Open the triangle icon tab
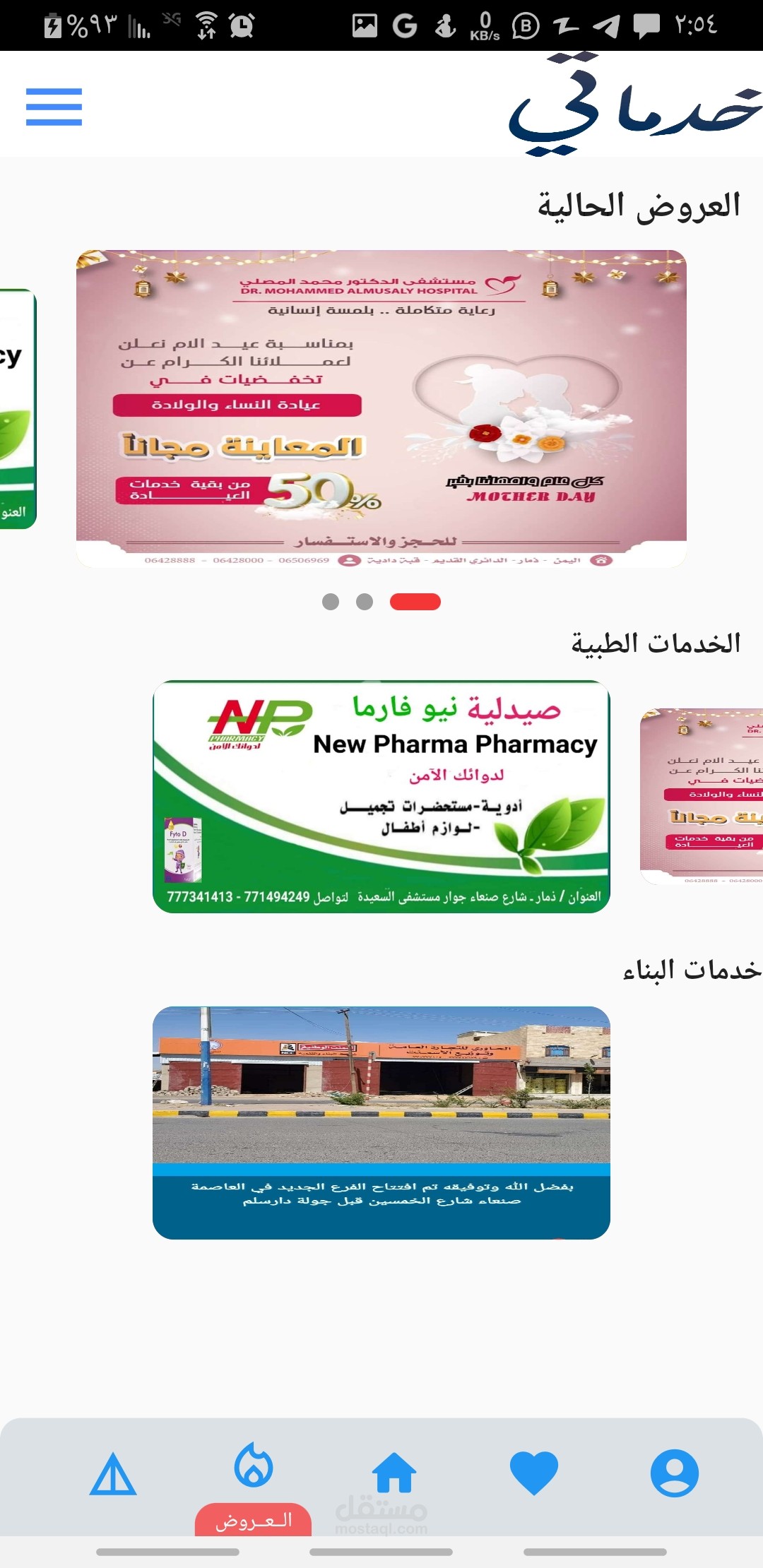This screenshot has height=1568, width=763. click(x=113, y=1473)
